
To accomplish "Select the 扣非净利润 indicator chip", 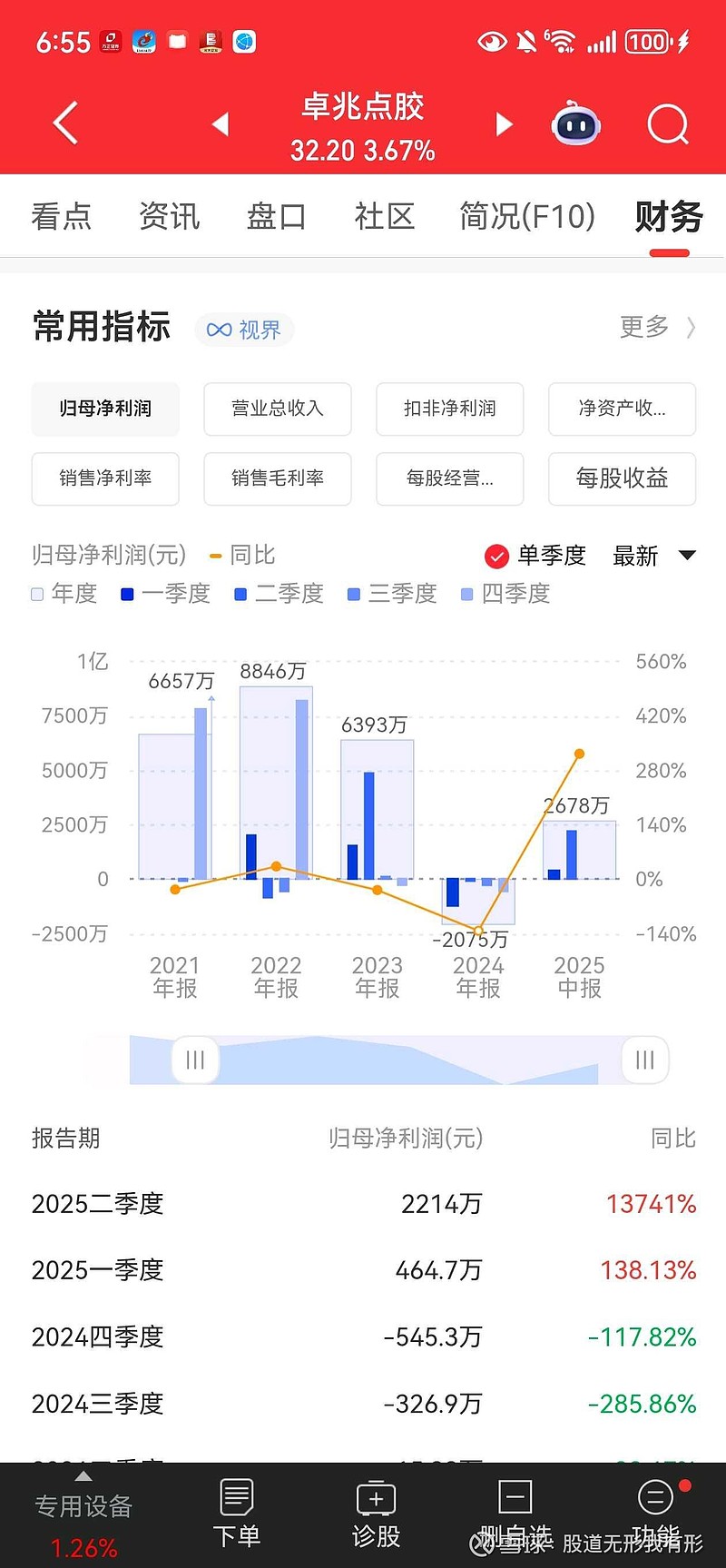I will 450,409.
